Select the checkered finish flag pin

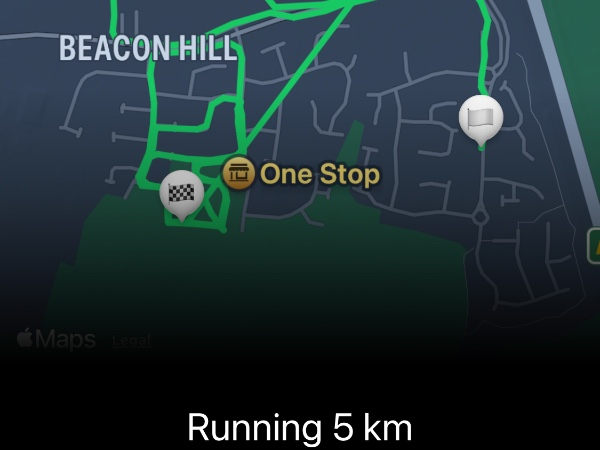click(x=181, y=193)
